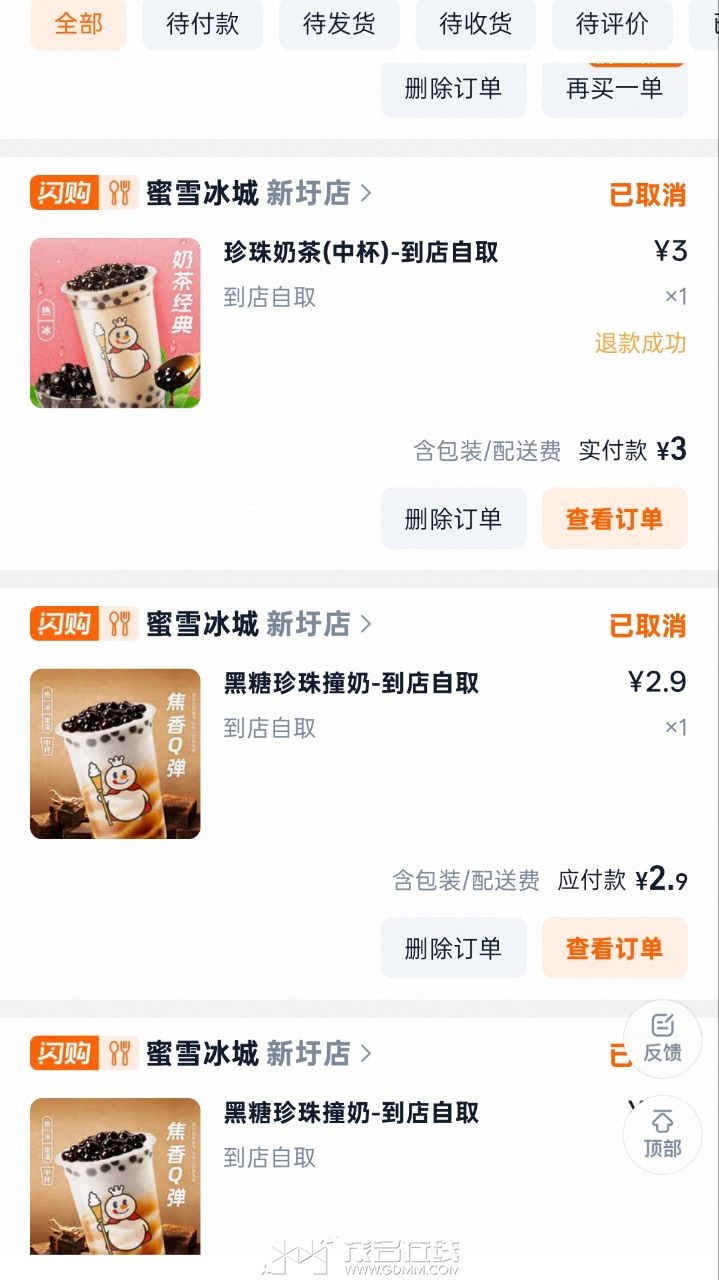Open the 待收货 tab

point(475,24)
